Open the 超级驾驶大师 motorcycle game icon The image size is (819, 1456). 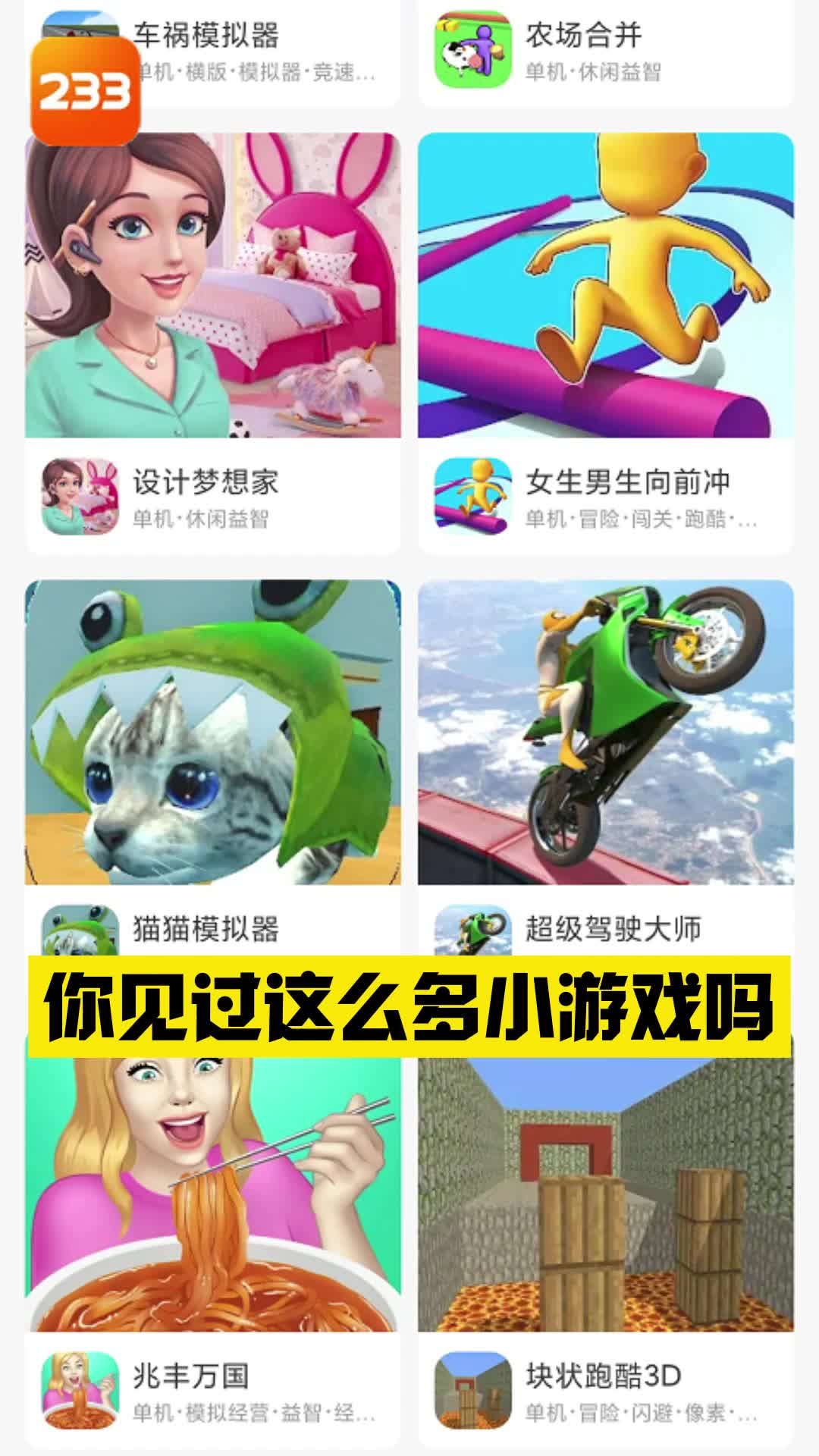(x=474, y=929)
